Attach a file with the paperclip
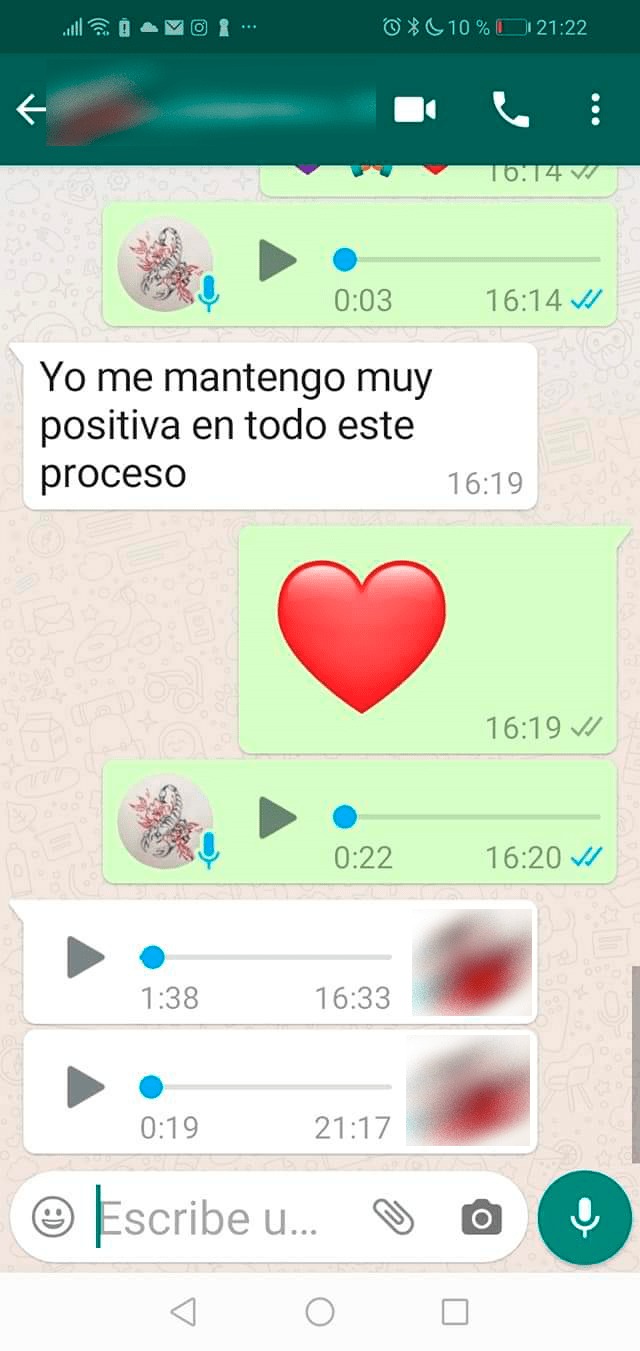 [393, 1217]
